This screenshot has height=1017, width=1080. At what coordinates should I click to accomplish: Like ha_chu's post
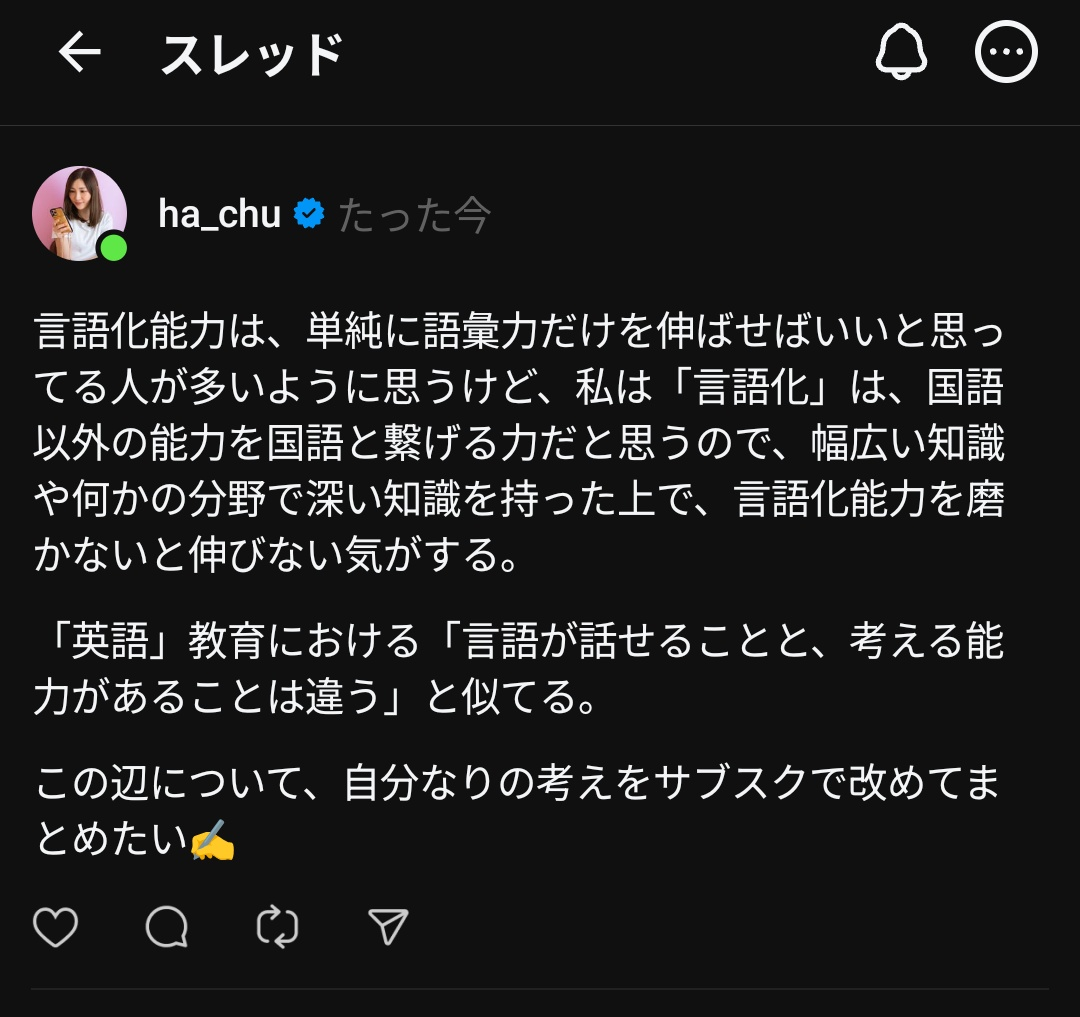coord(56,927)
